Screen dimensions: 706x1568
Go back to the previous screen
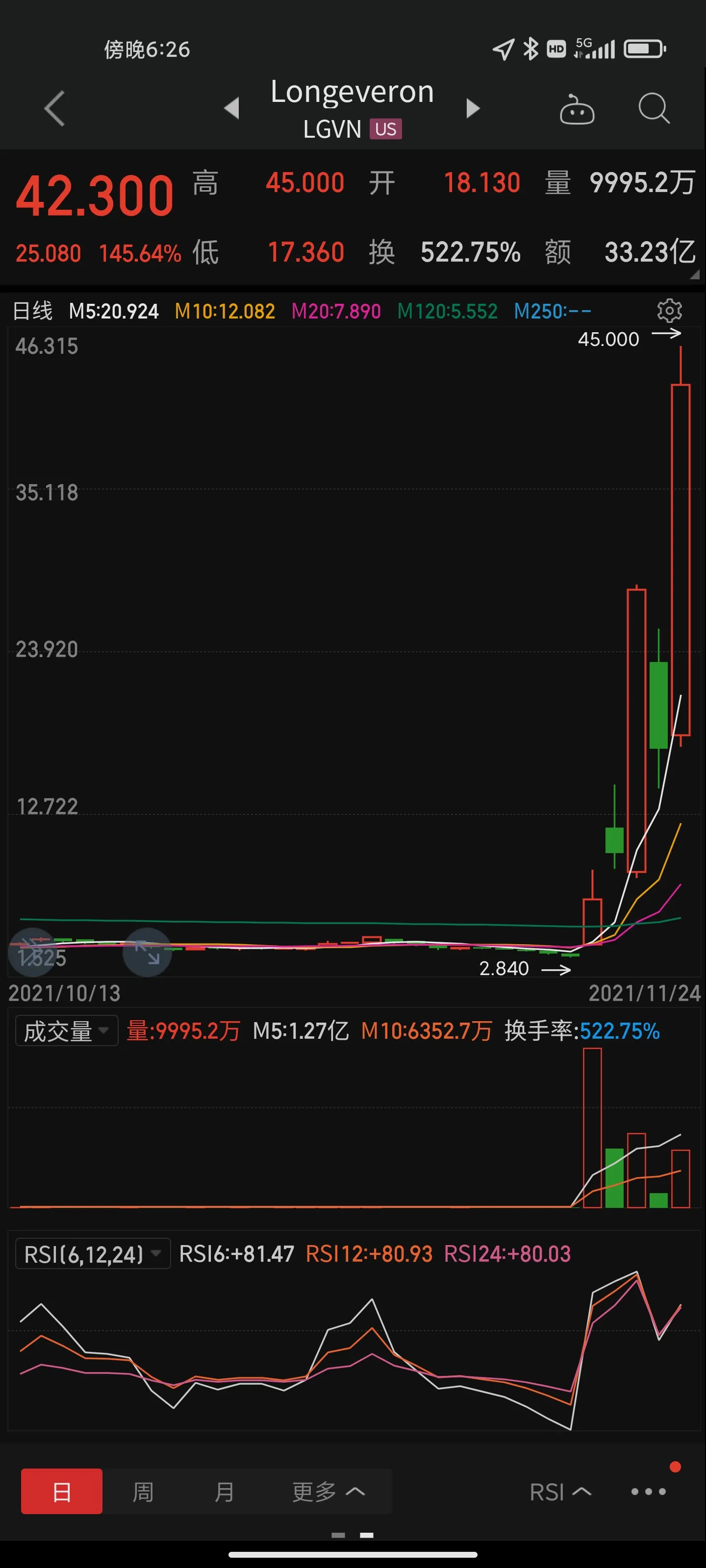tap(54, 108)
